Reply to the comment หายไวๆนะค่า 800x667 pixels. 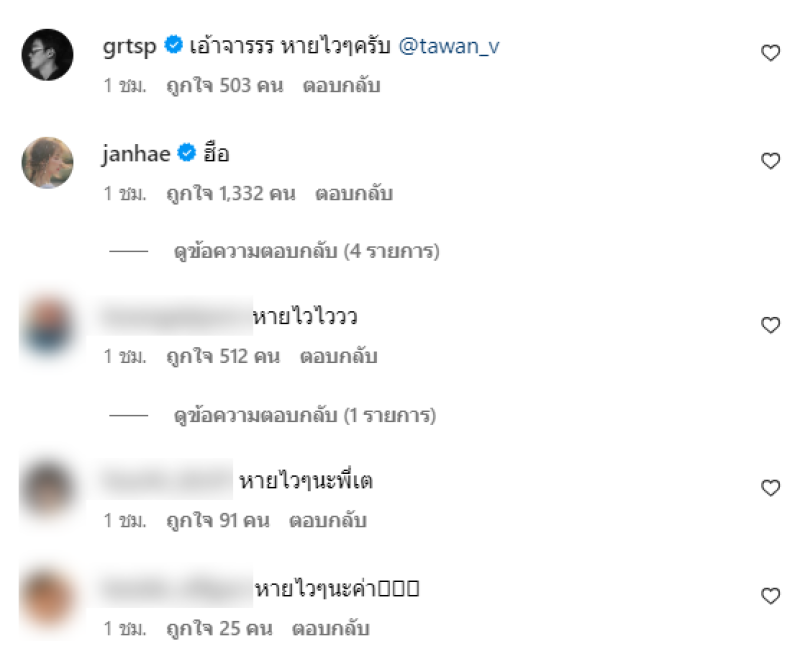pos(330,629)
